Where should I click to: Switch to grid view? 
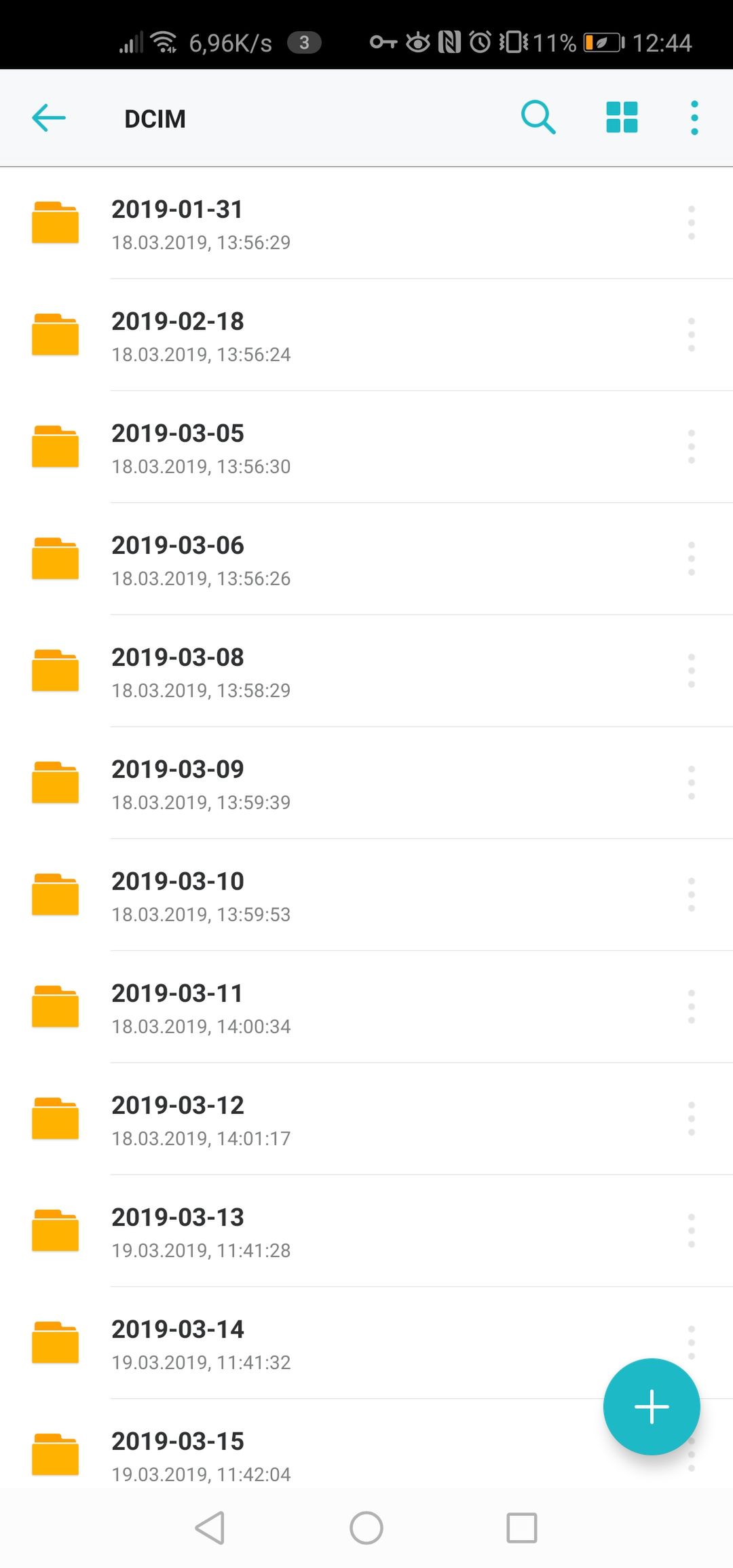coord(622,117)
